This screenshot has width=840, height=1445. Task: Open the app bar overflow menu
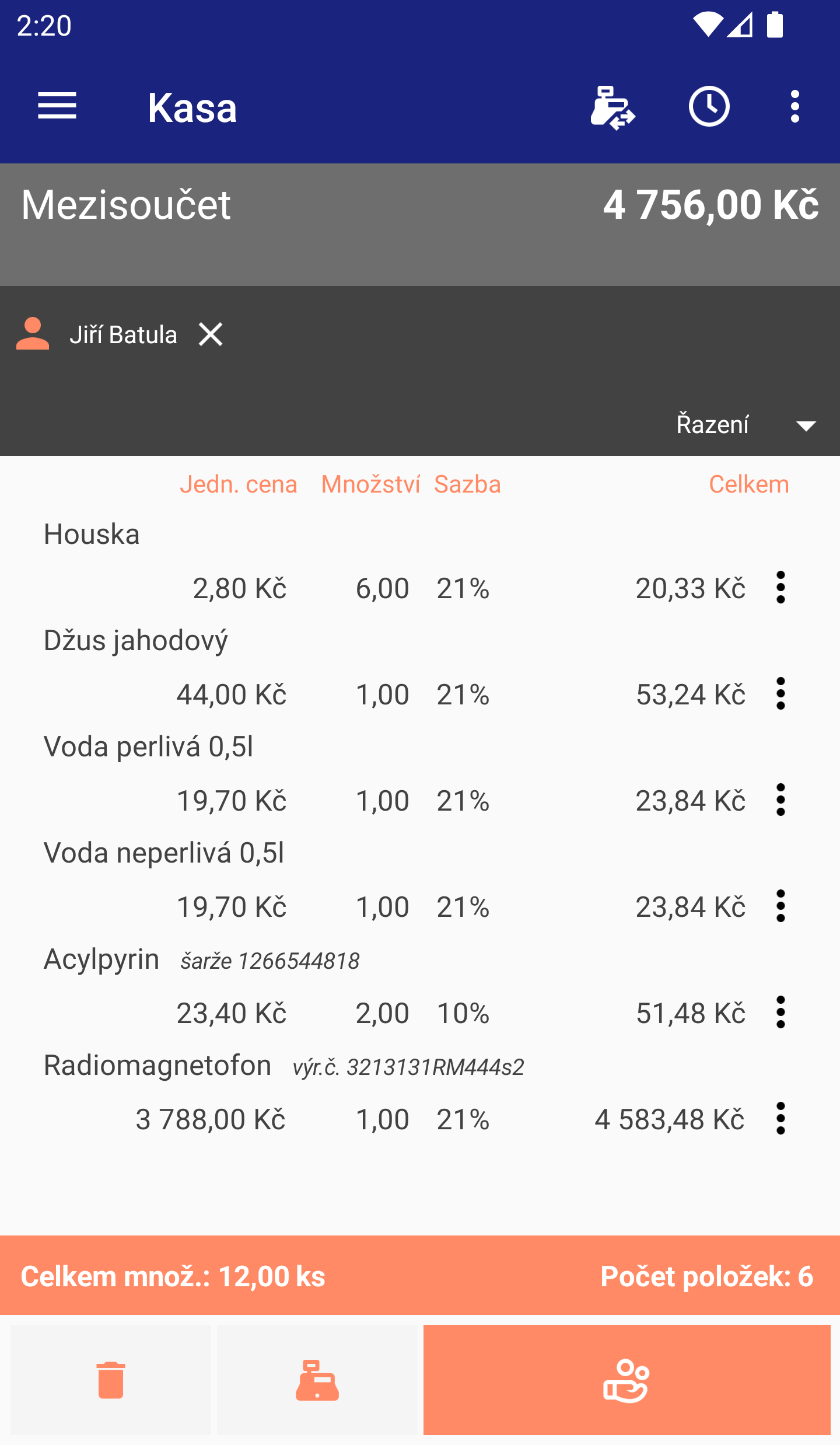click(x=794, y=107)
